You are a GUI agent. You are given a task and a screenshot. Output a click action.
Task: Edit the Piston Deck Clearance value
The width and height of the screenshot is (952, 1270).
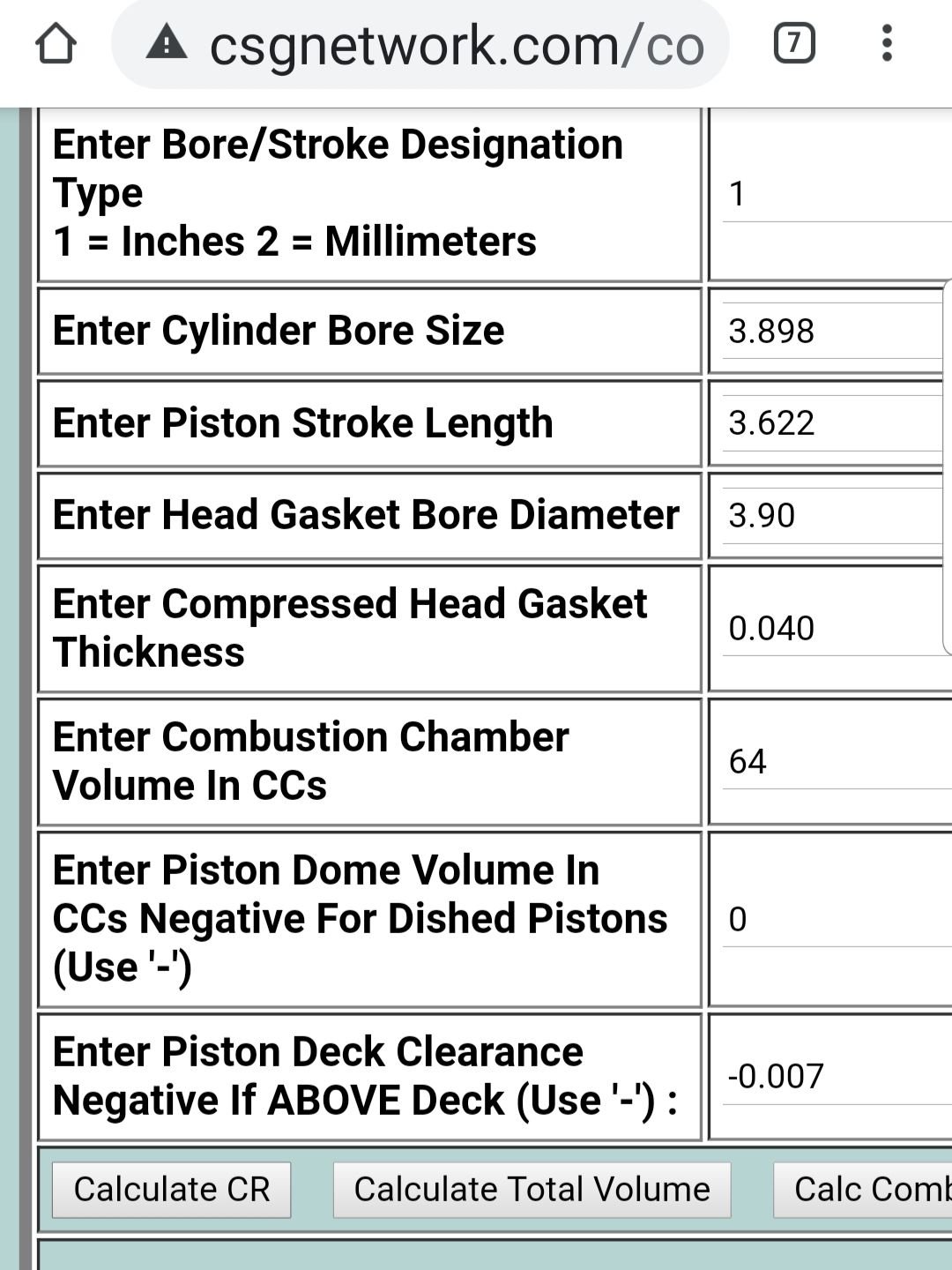(x=833, y=1077)
